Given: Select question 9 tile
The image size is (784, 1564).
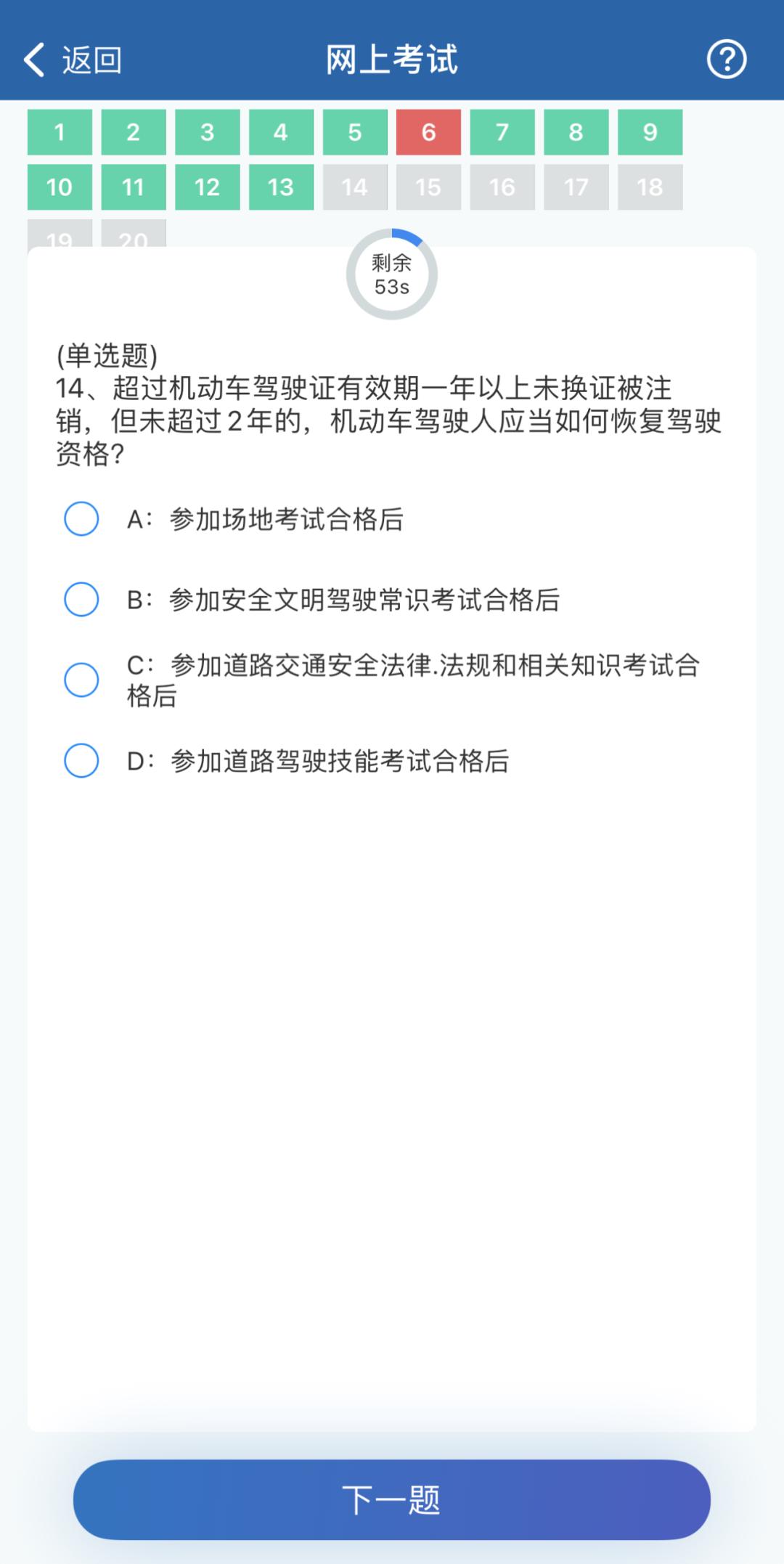Looking at the screenshot, I should [650, 132].
